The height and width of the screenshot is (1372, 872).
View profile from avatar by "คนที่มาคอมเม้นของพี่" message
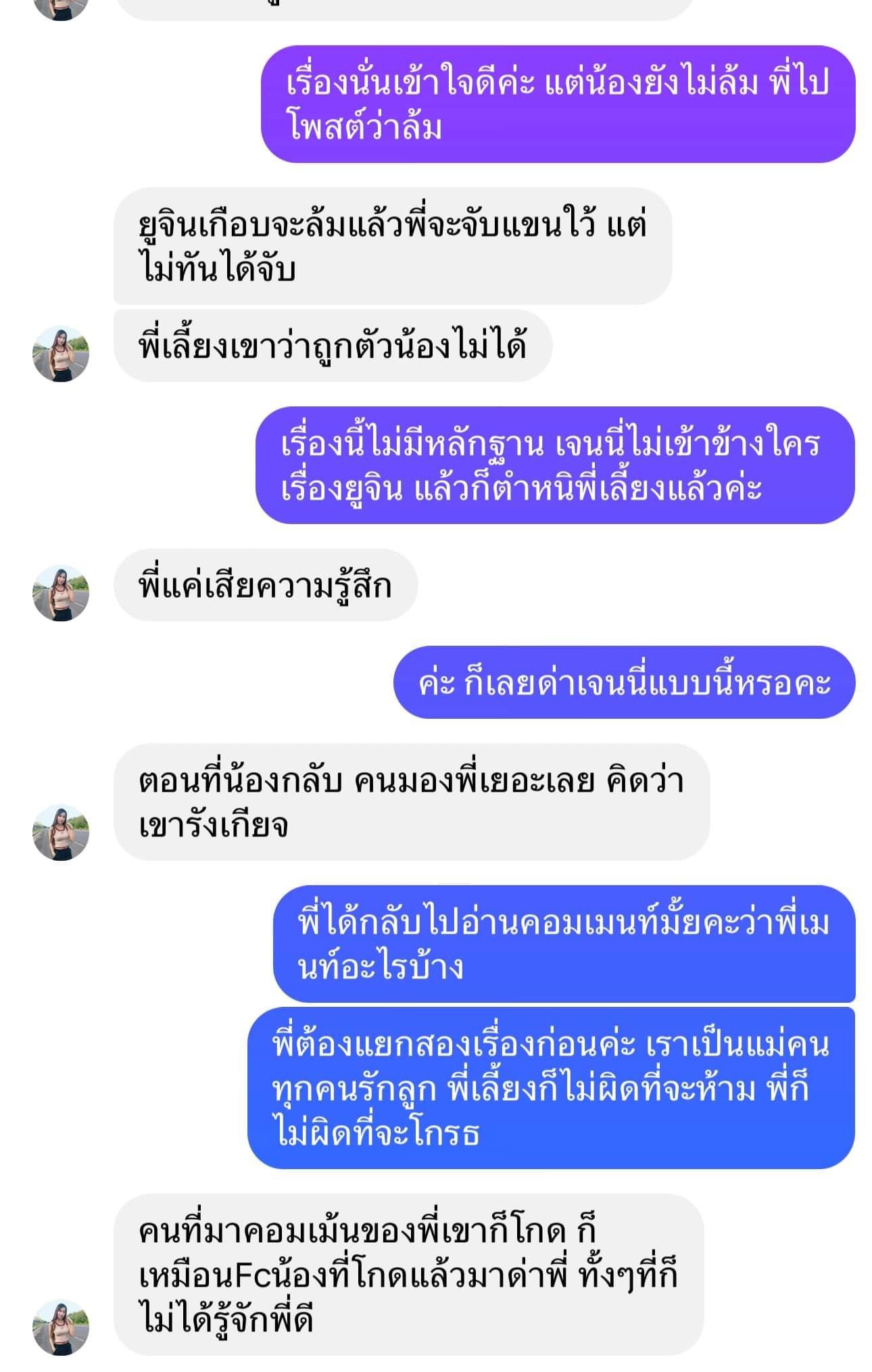(x=61, y=1327)
